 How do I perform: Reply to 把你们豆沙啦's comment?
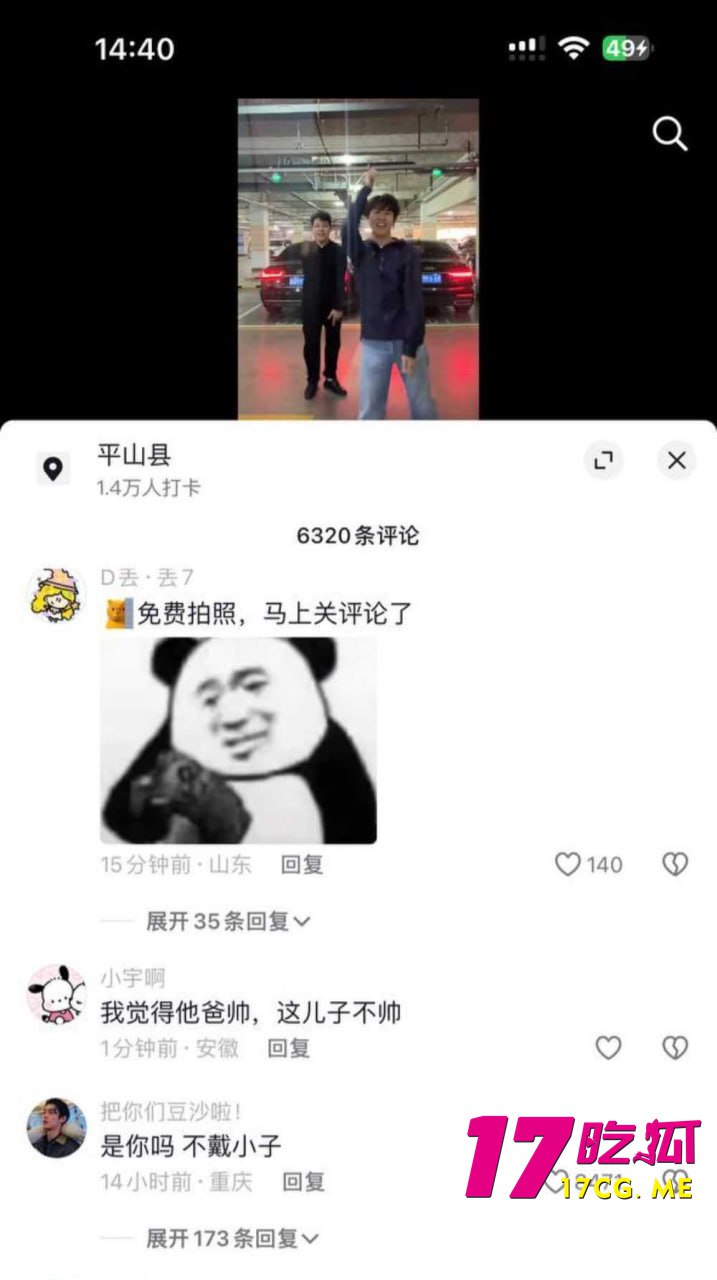(x=303, y=1182)
